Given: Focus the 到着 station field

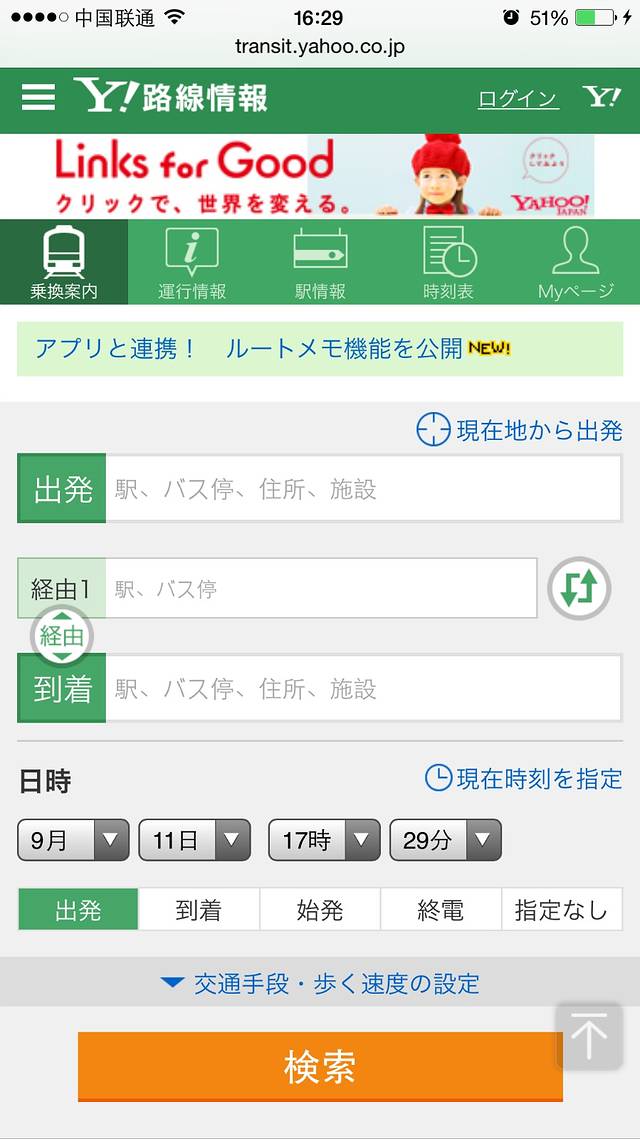Looking at the screenshot, I should [362, 689].
